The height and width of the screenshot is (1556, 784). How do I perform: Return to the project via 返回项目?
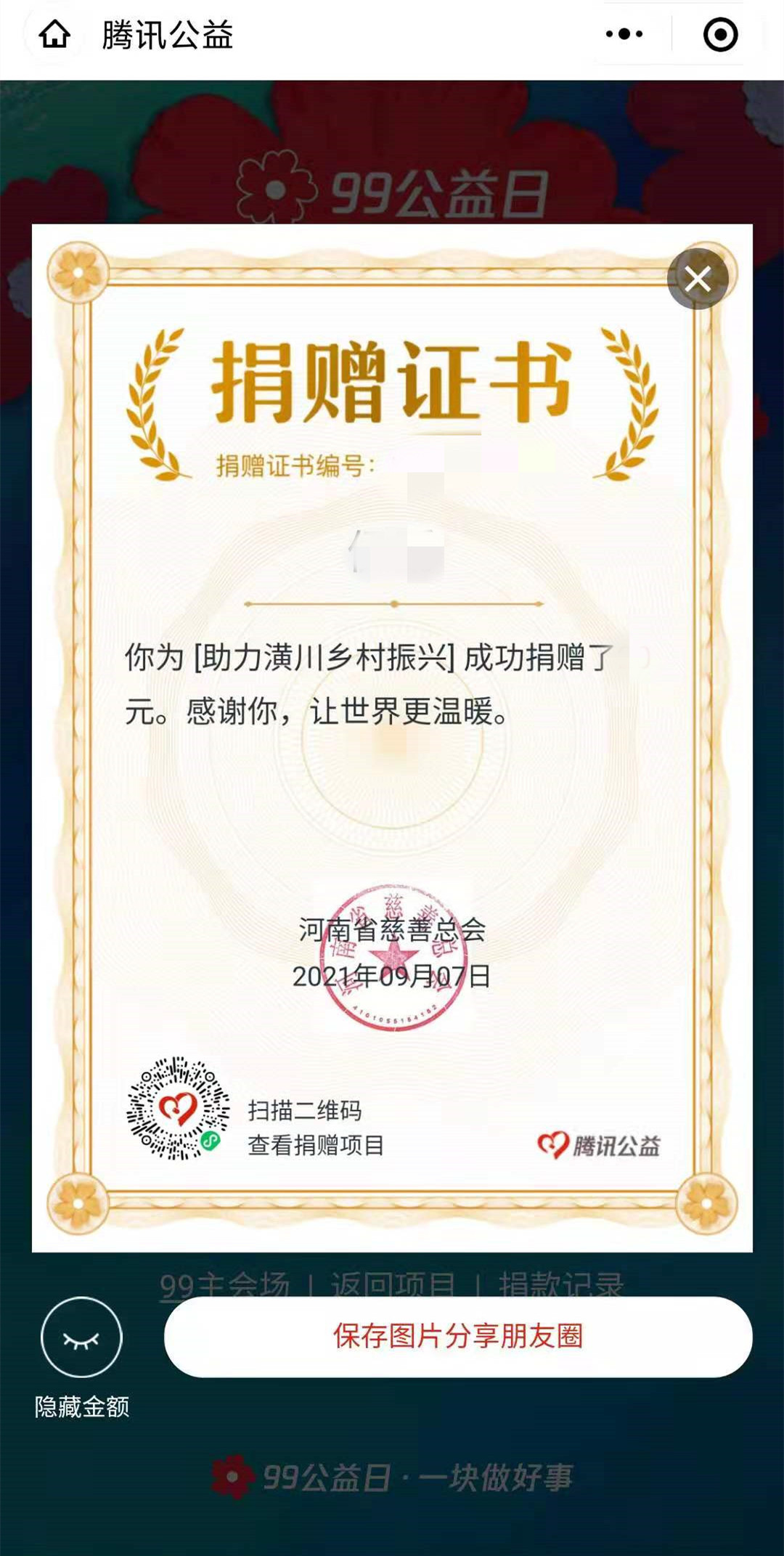393,1284
